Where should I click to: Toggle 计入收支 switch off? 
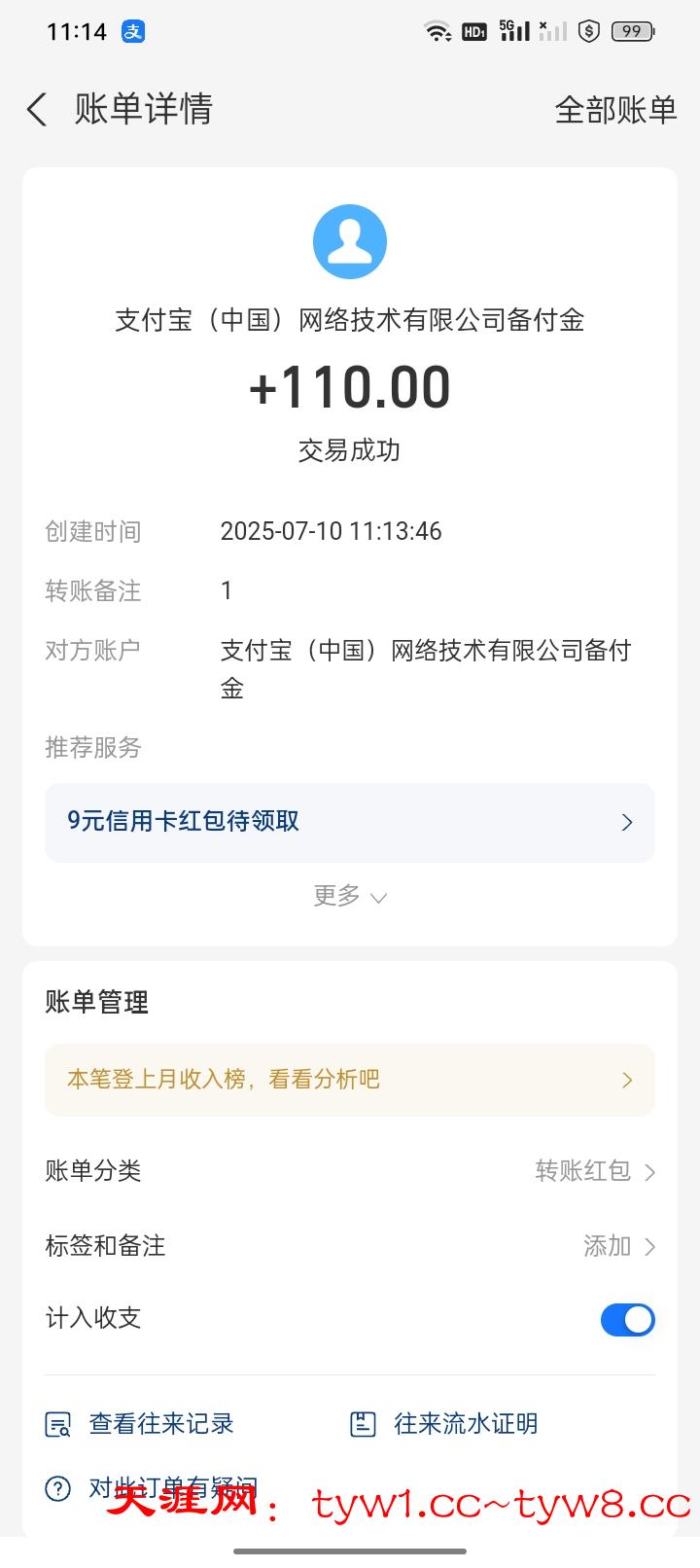click(x=627, y=1320)
